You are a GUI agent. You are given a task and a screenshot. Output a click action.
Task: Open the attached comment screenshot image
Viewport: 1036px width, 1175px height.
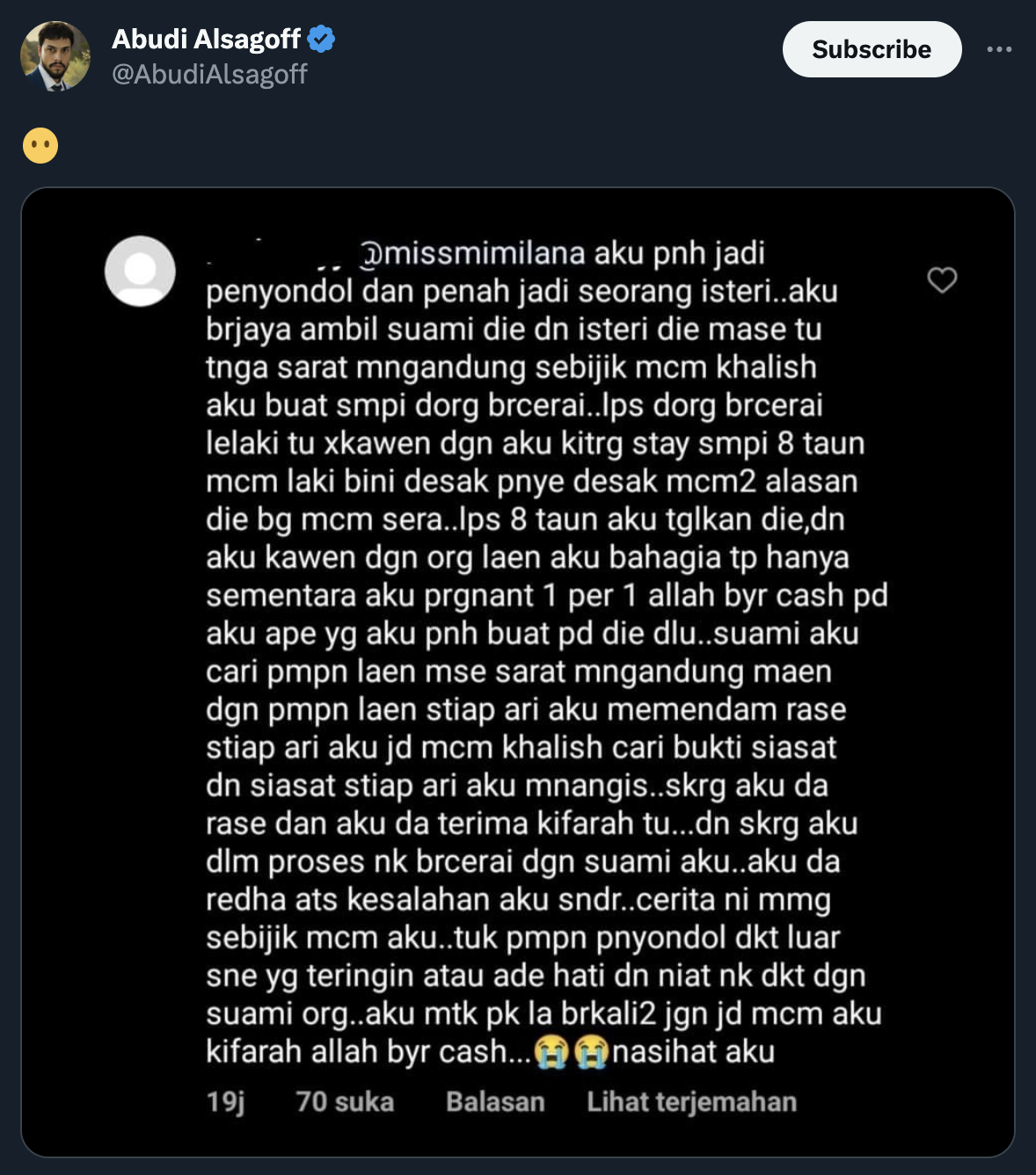click(517, 672)
